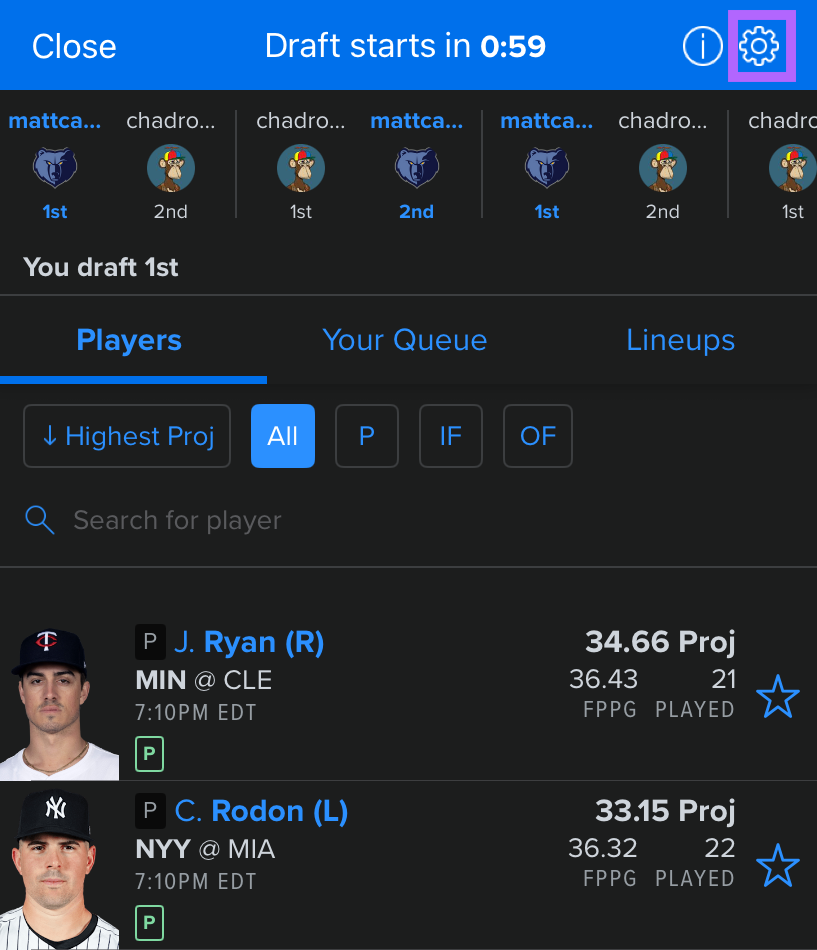Viewport: 817px width, 950px height.
Task: Show only IF players
Action: tap(451, 436)
